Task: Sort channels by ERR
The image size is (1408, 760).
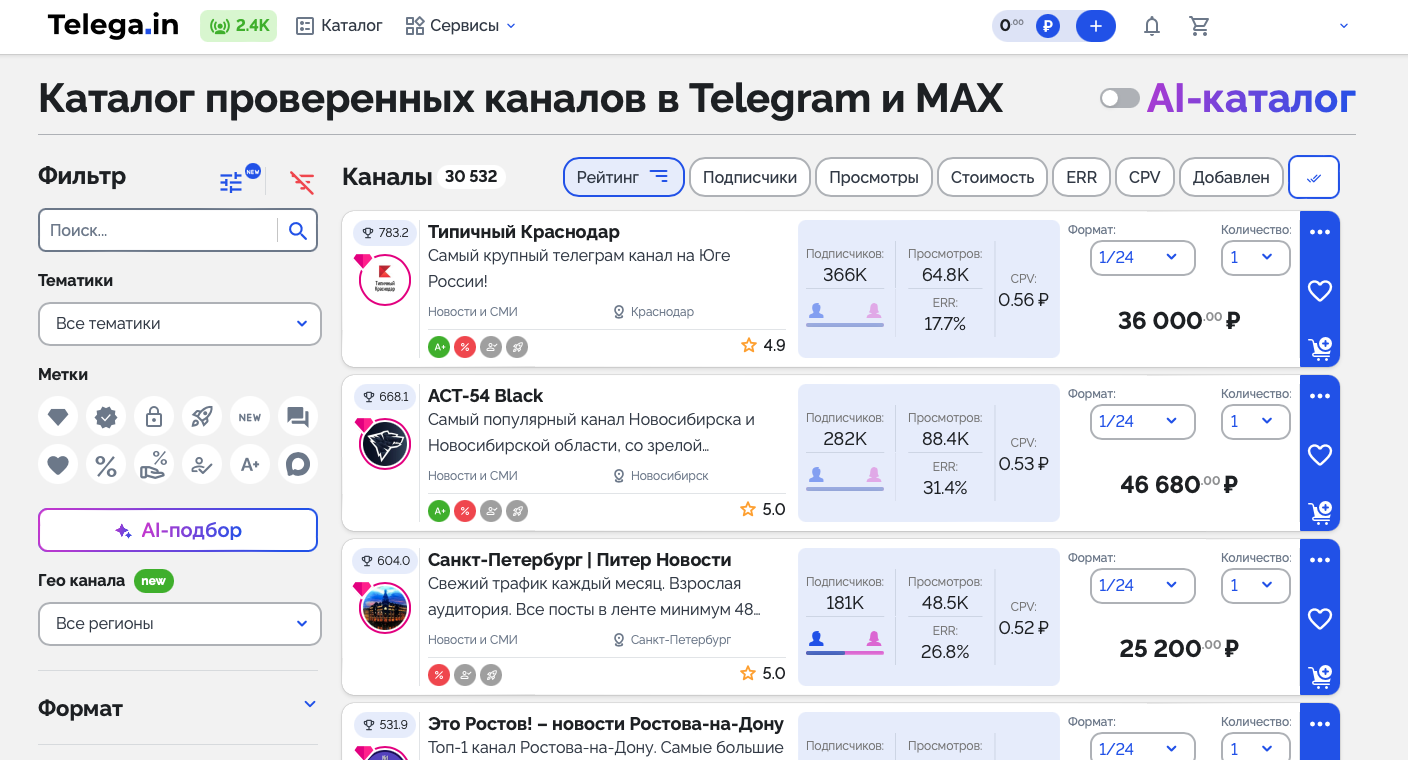Action: pos(1081,177)
